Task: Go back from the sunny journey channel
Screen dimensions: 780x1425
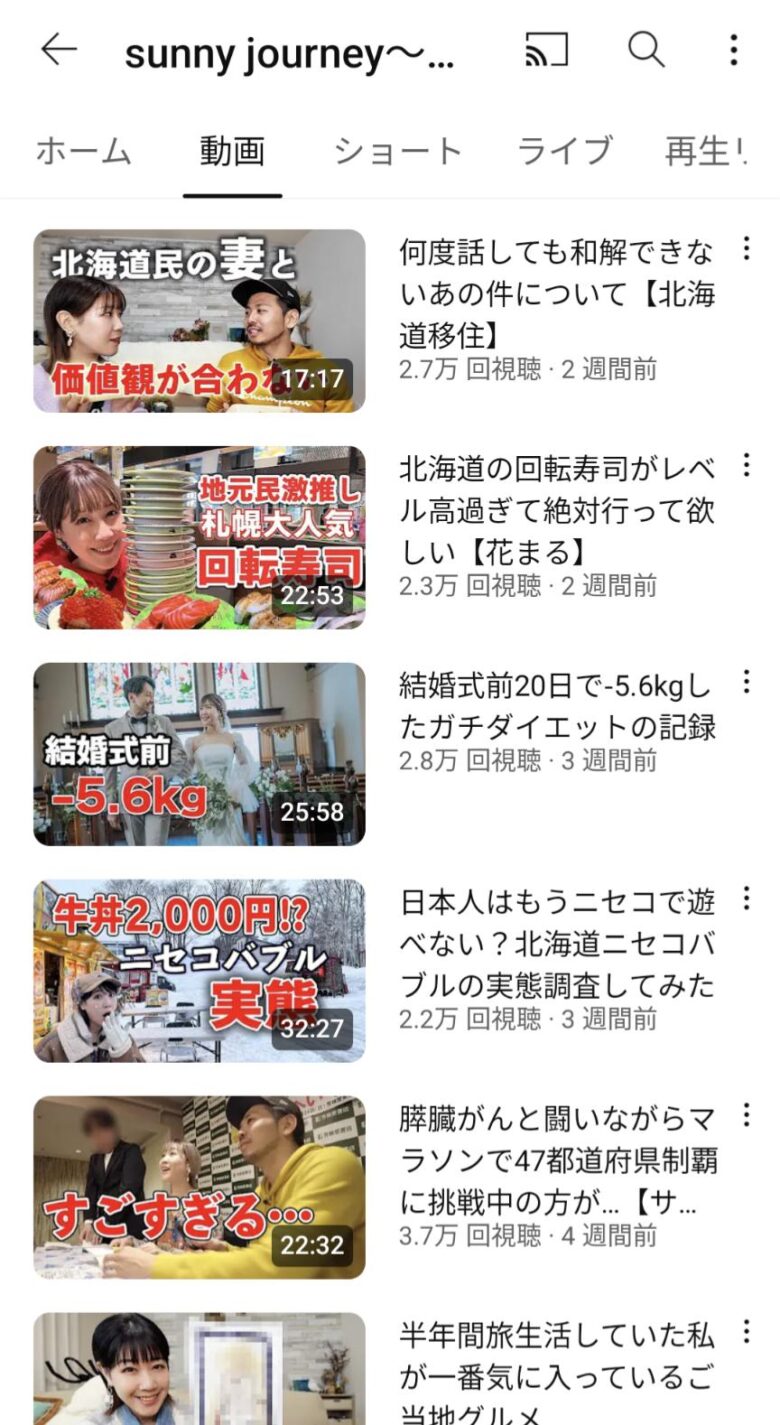Action: click(x=59, y=50)
